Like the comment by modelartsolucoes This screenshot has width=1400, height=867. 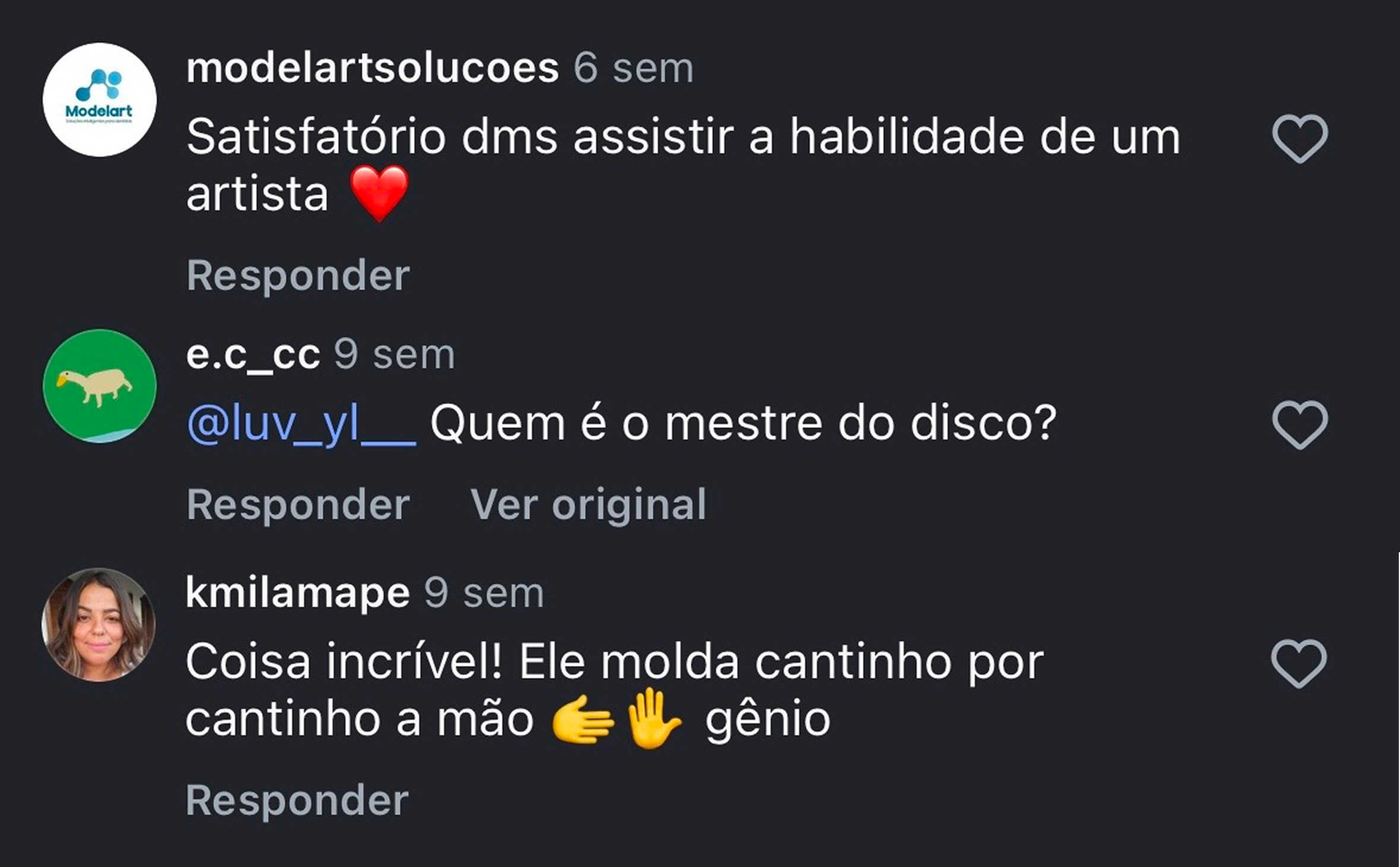(1299, 138)
